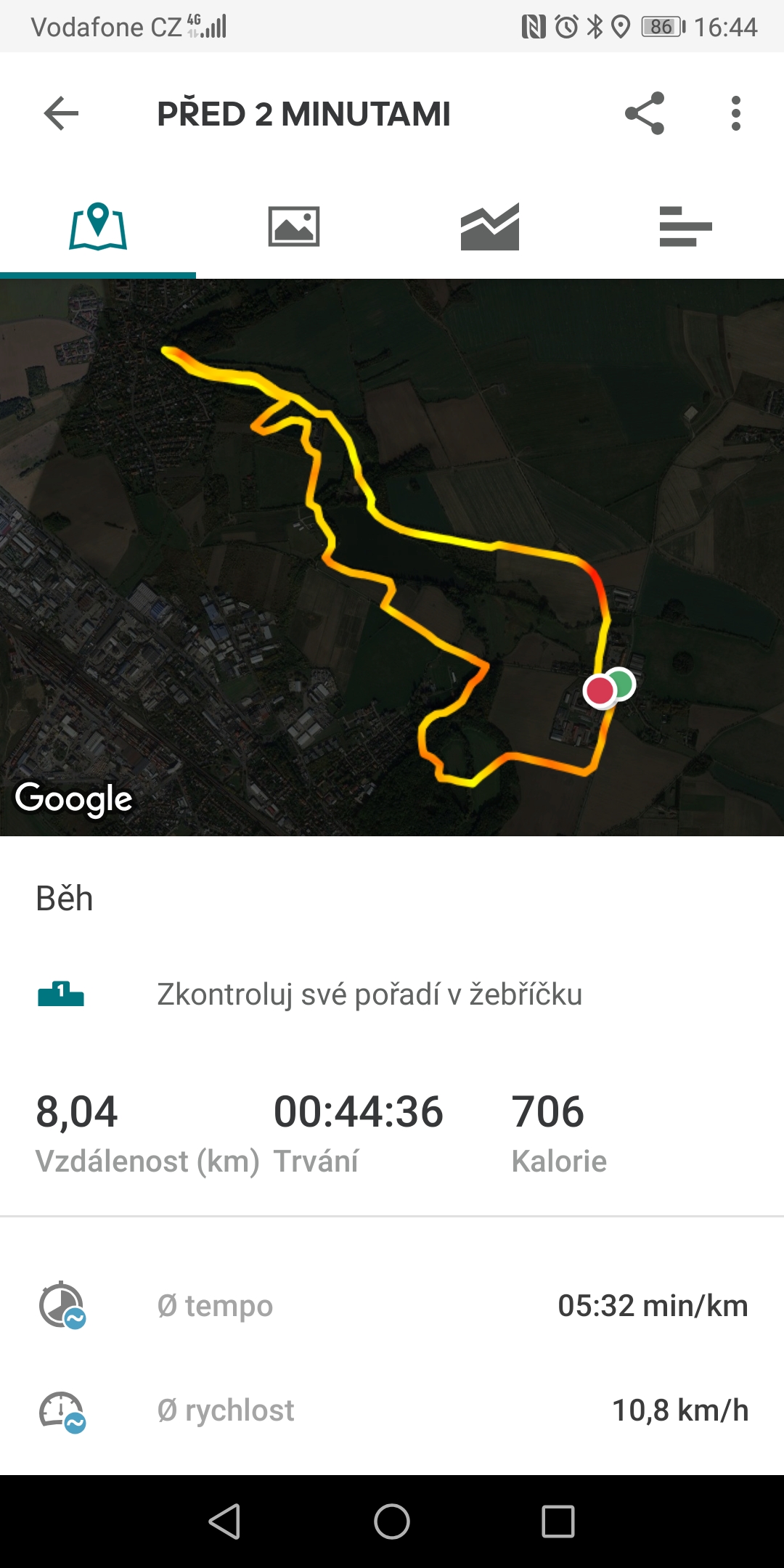This screenshot has width=784, height=1568.
Task: Open recent apps from navigation bar
Action: [x=558, y=1521]
